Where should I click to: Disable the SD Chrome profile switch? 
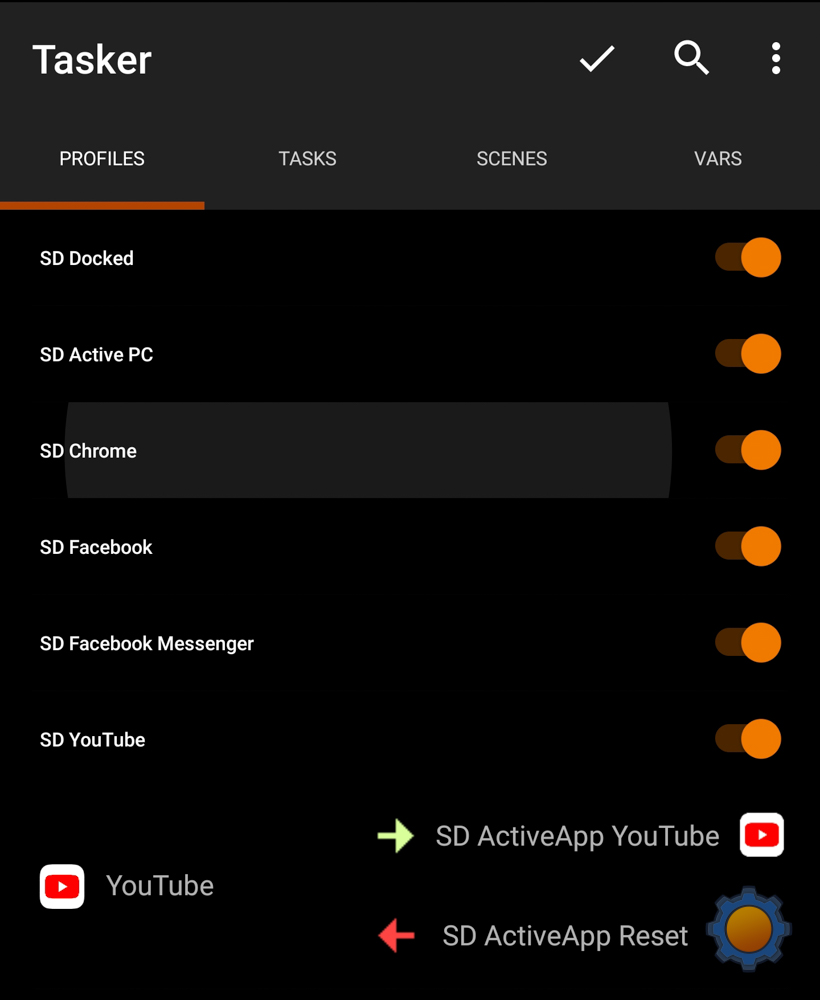[x=748, y=450]
